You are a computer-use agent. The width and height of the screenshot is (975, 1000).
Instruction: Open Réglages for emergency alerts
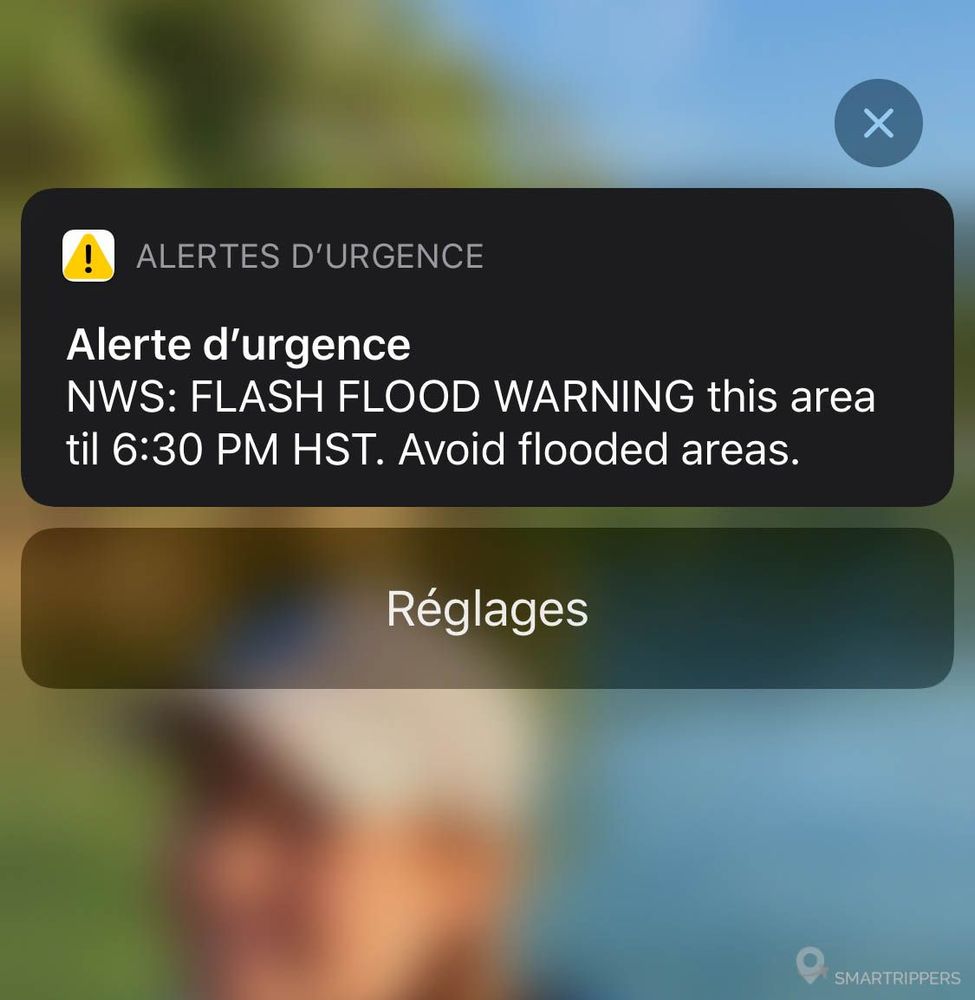pyautogui.click(x=487, y=608)
